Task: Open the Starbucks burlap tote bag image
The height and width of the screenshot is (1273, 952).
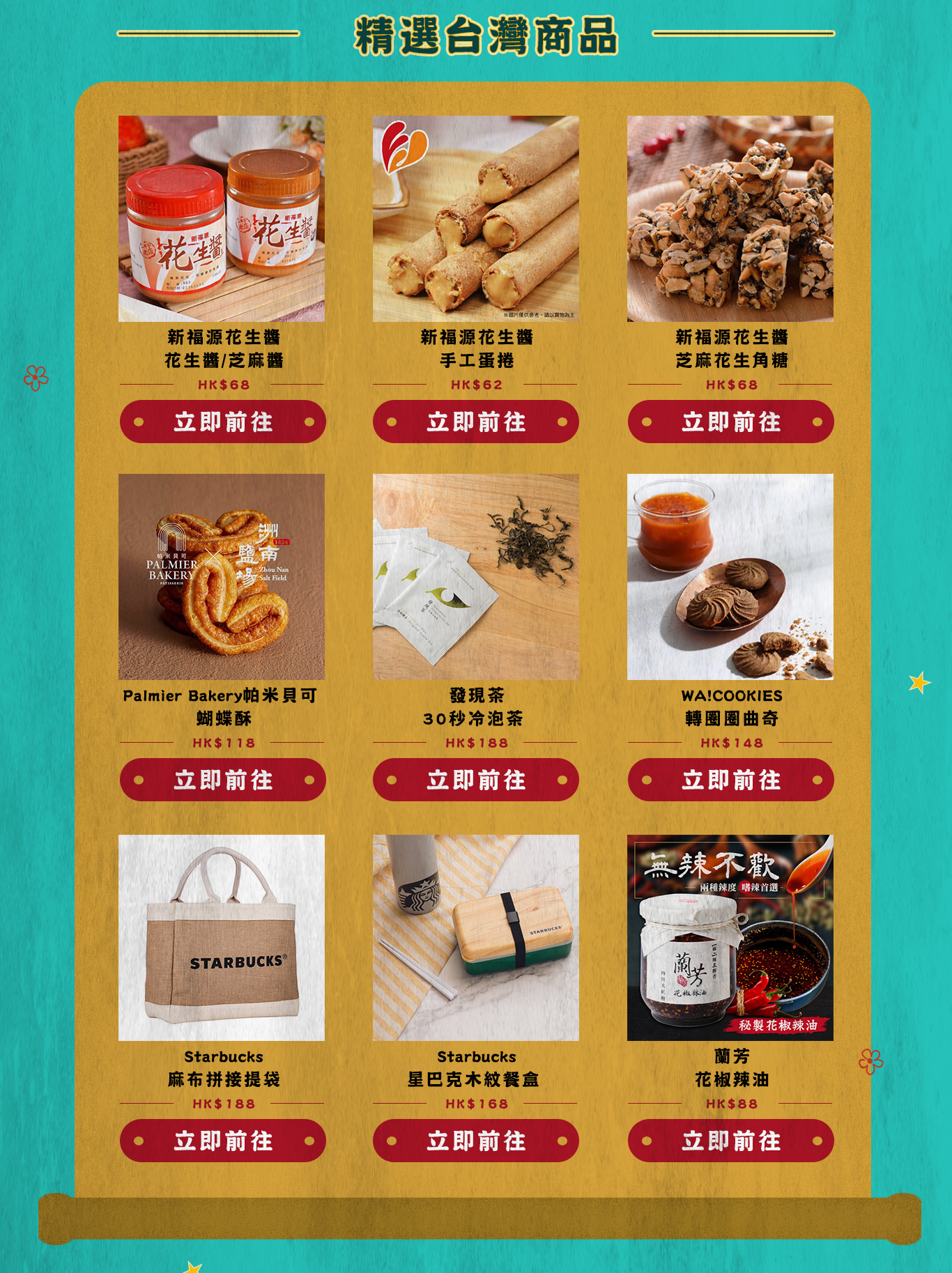Action: click(222, 938)
